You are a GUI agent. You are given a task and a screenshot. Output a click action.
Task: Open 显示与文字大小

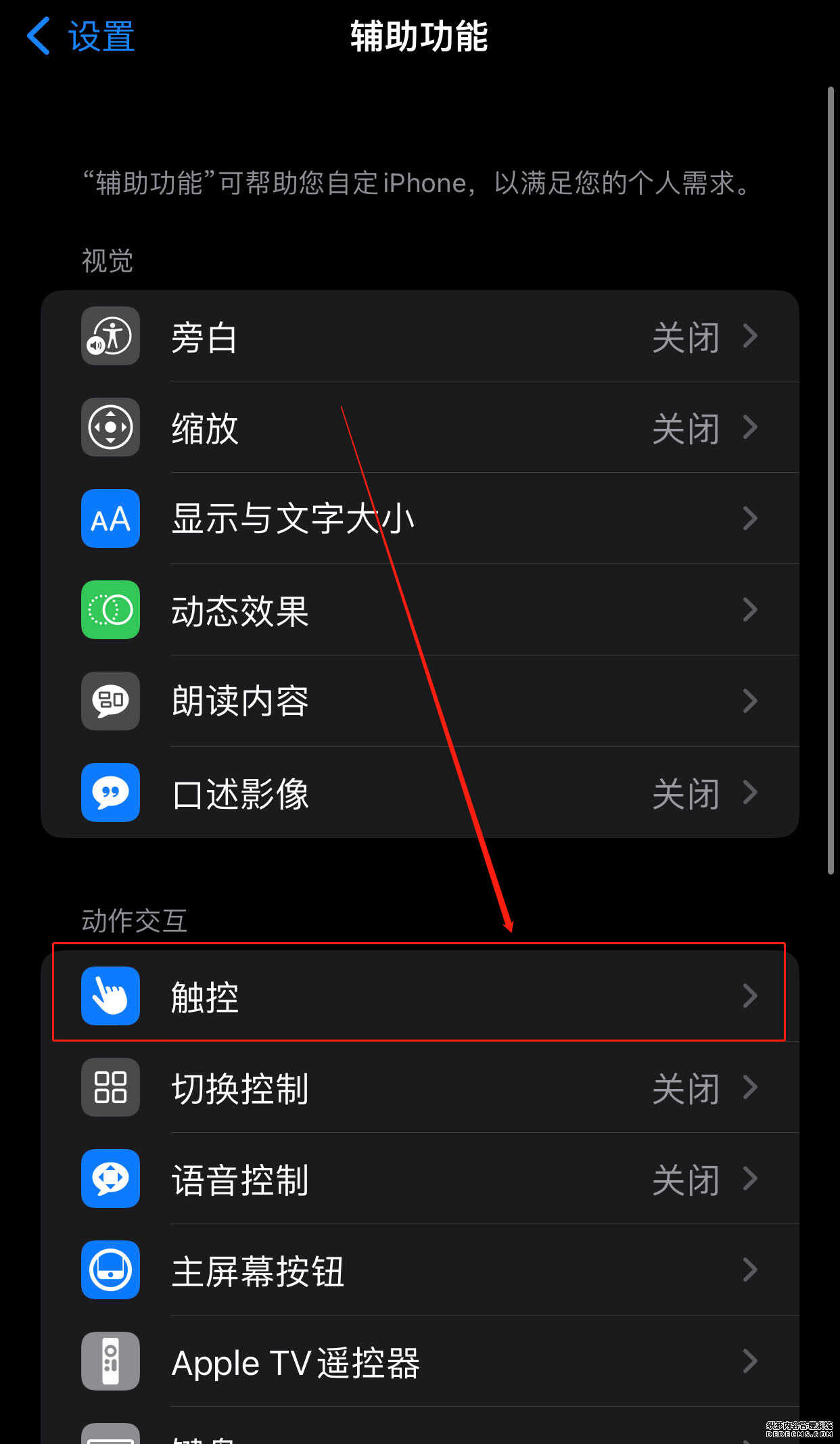(x=420, y=519)
